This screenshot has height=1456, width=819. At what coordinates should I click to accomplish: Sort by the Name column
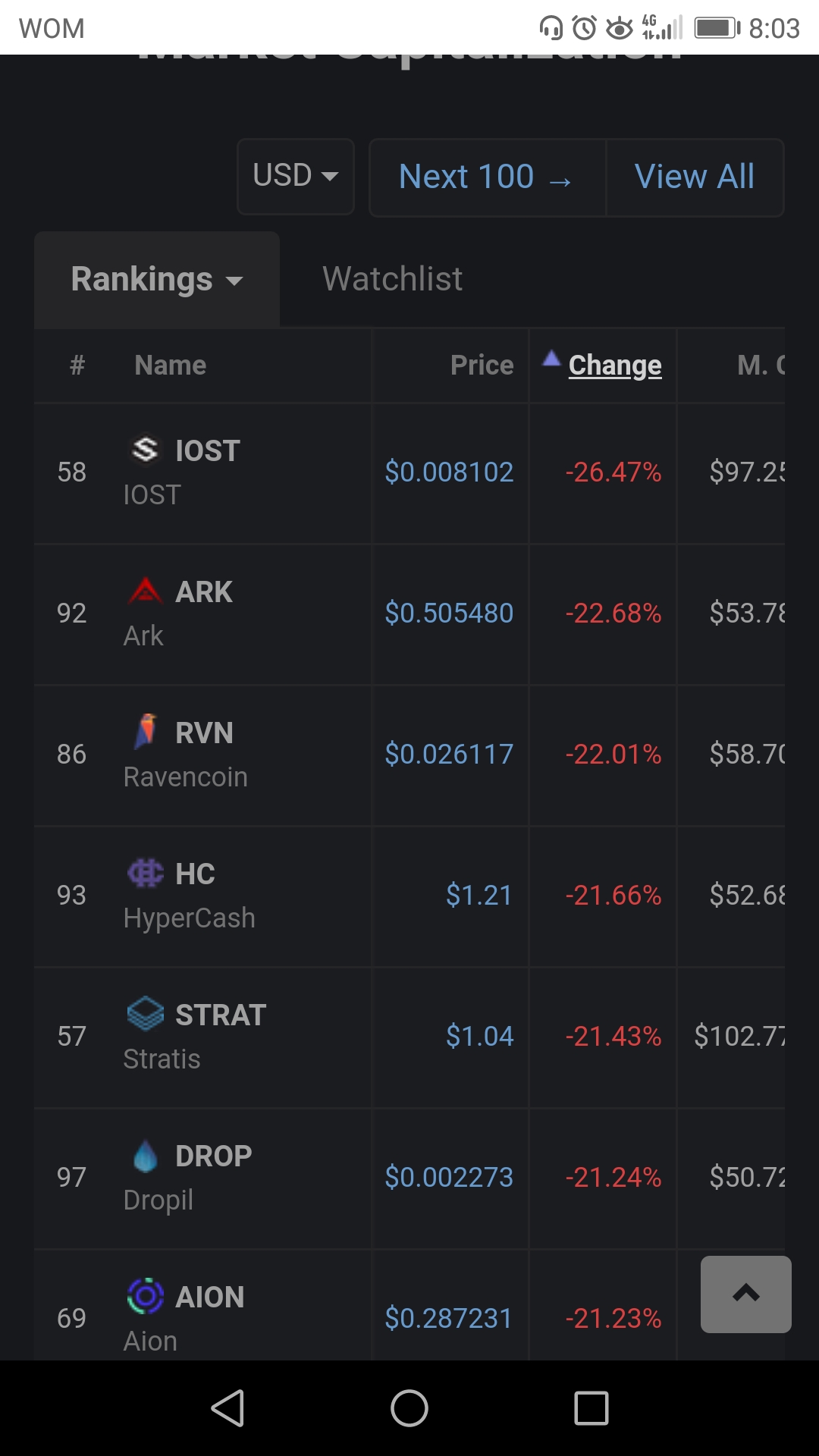[170, 366]
